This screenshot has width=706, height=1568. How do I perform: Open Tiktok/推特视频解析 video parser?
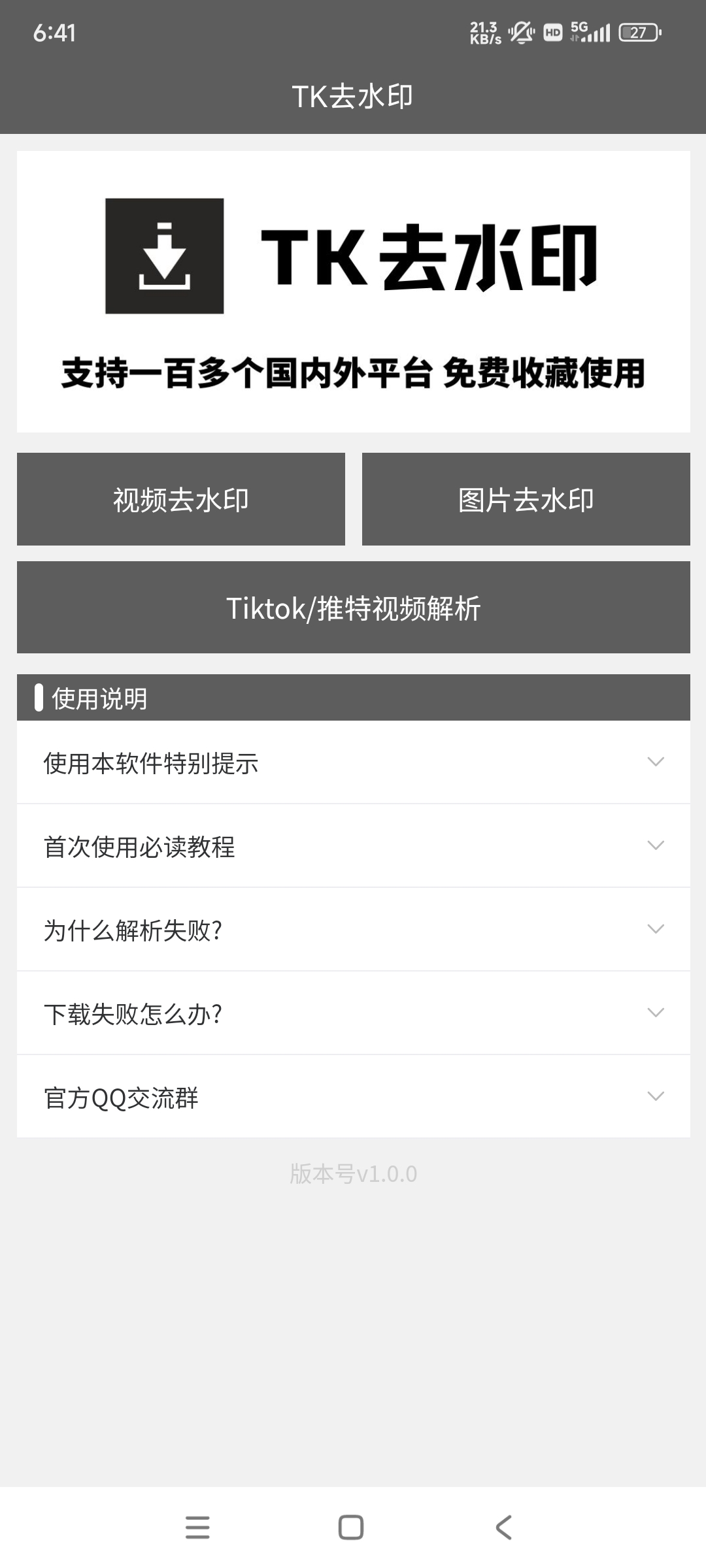pos(353,608)
